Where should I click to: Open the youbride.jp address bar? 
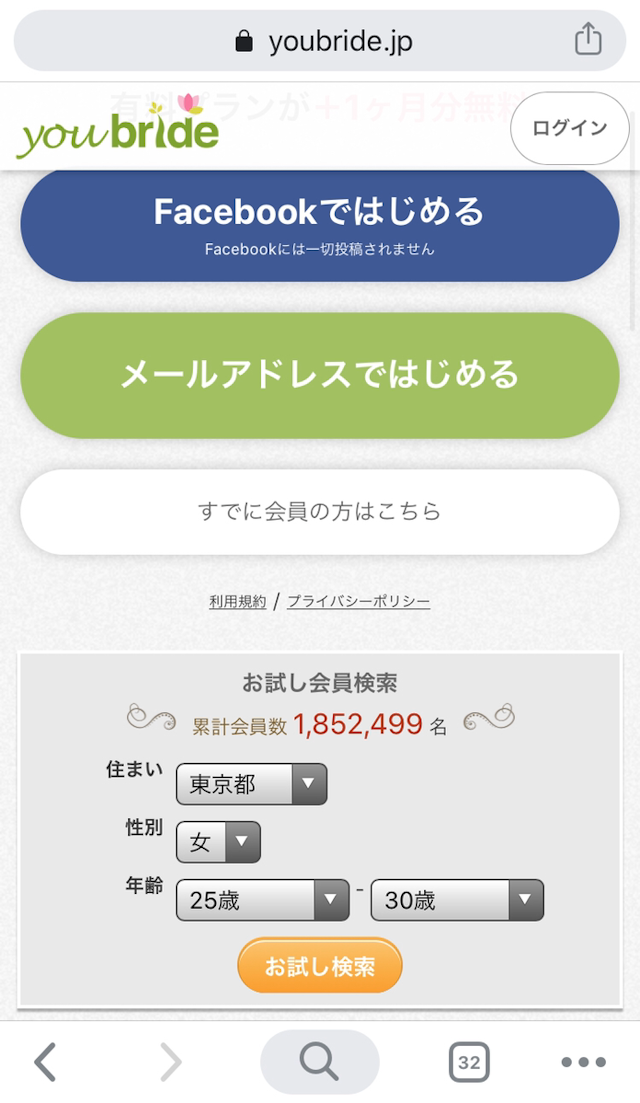(x=320, y=41)
